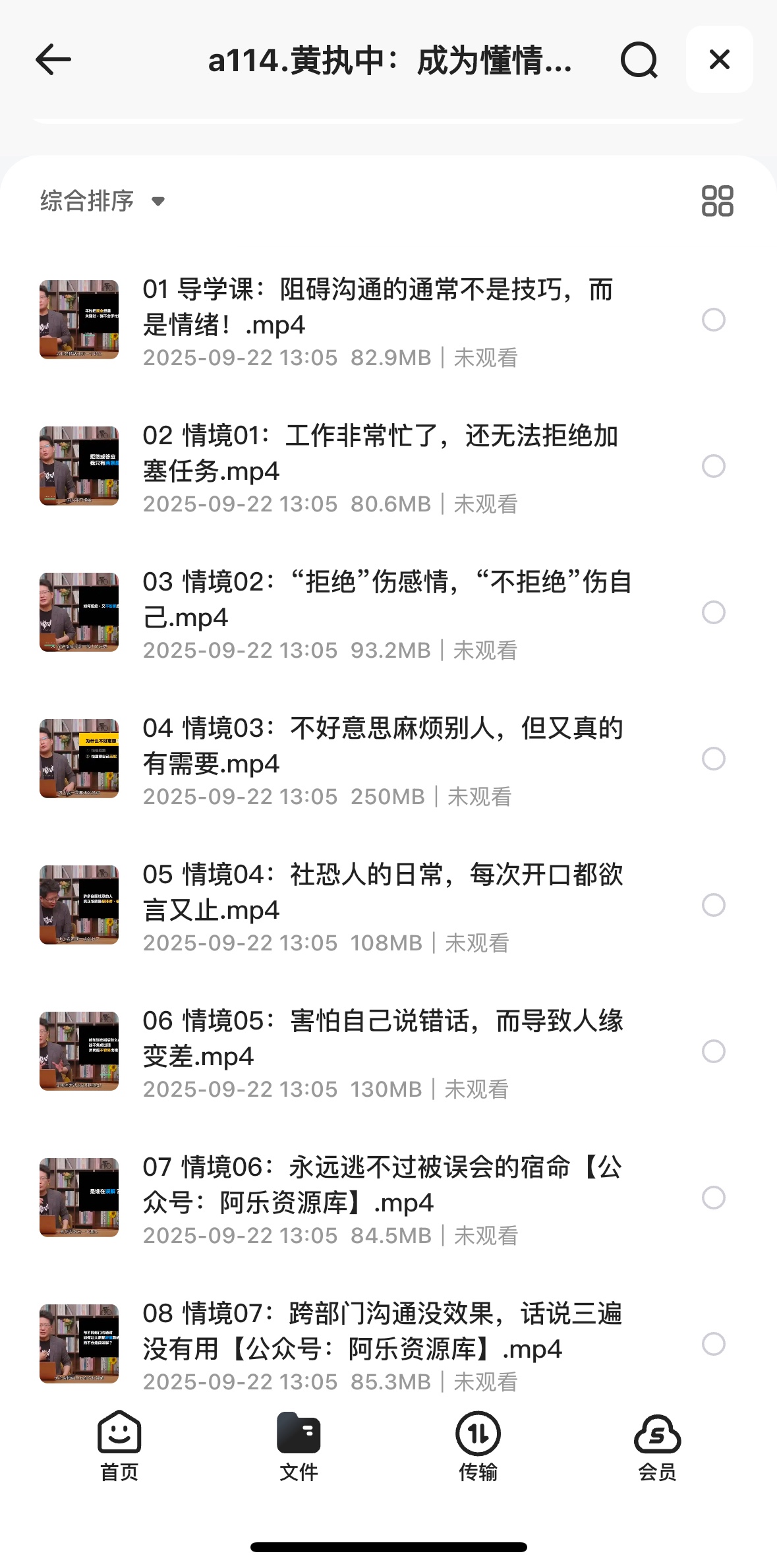Open video 07 情境06 永远逃不过被误会

point(382,1185)
